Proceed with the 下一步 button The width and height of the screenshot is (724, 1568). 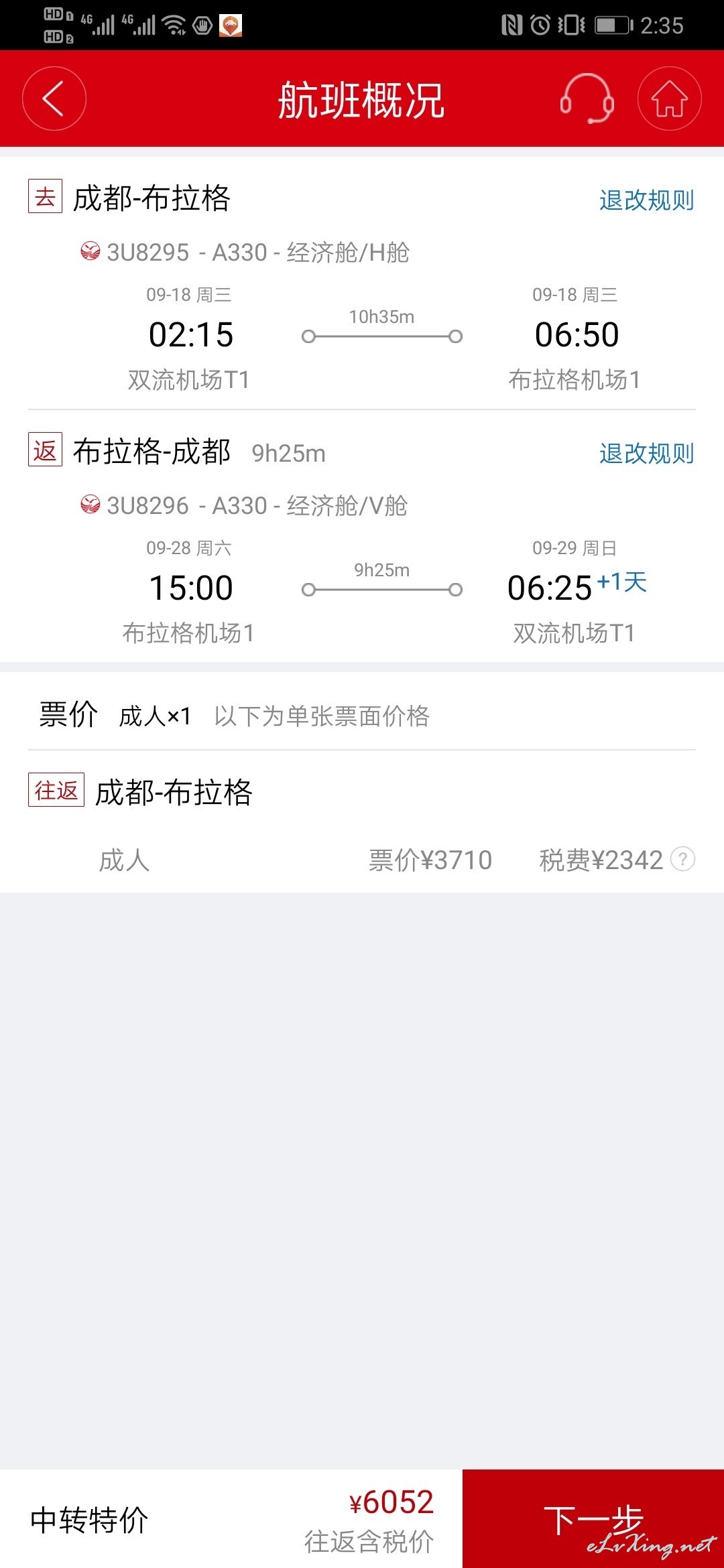coord(593,1518)
